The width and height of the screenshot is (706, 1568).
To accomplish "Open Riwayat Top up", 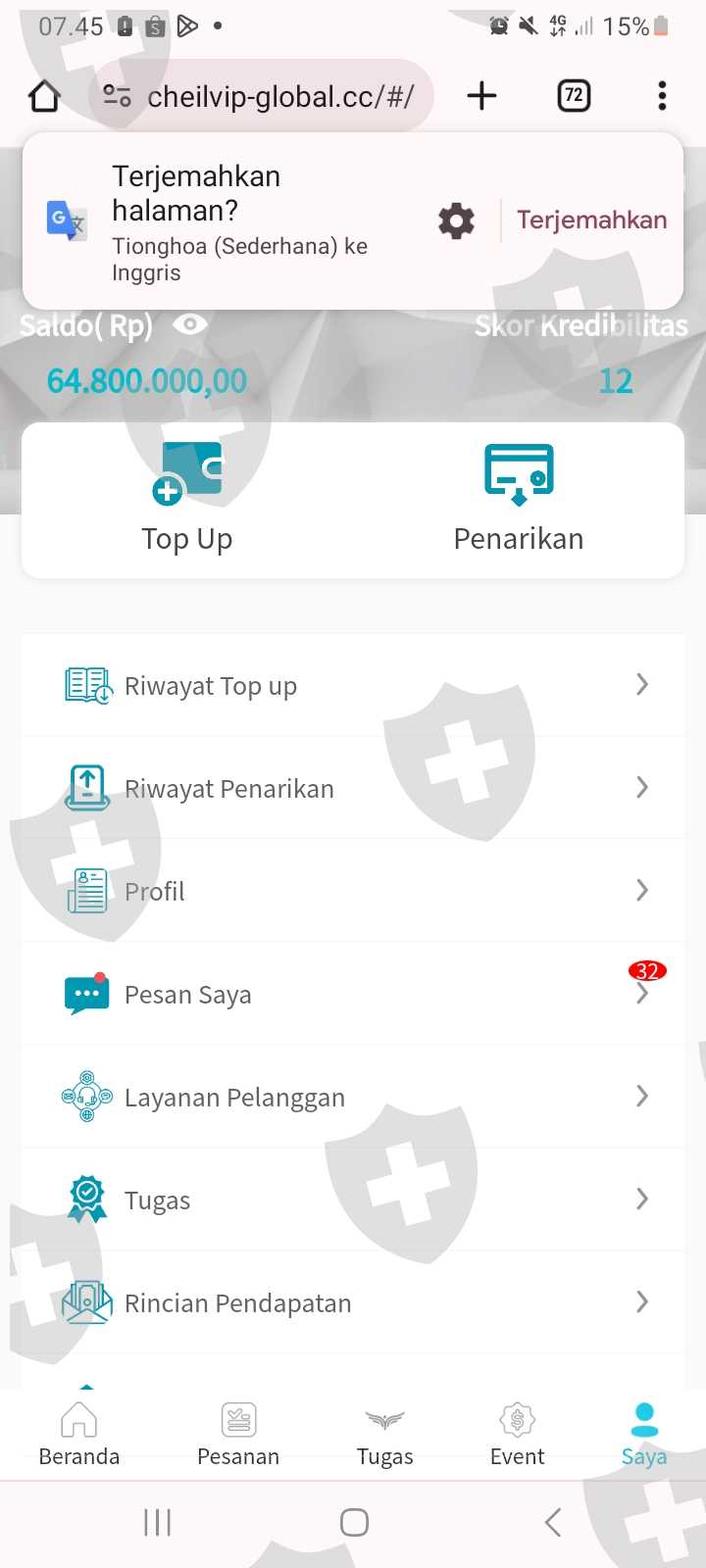I will 353,685.
